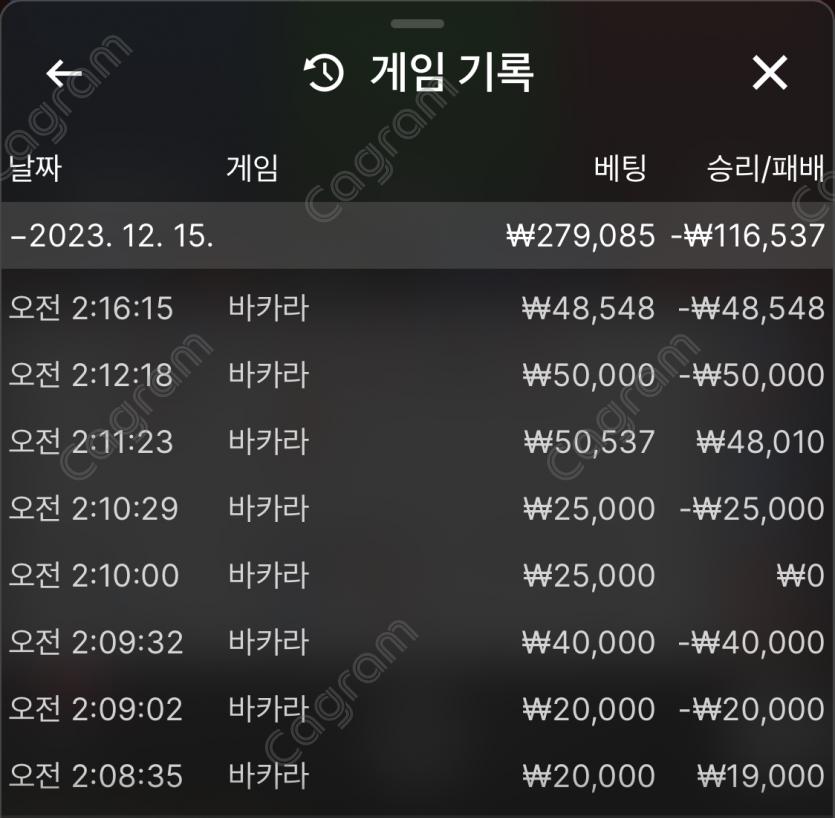Viewport: 835px width, 818px height.
Task: Open the 오전 2:10:00 바카라 entry
Action: [x=417, y=576]
